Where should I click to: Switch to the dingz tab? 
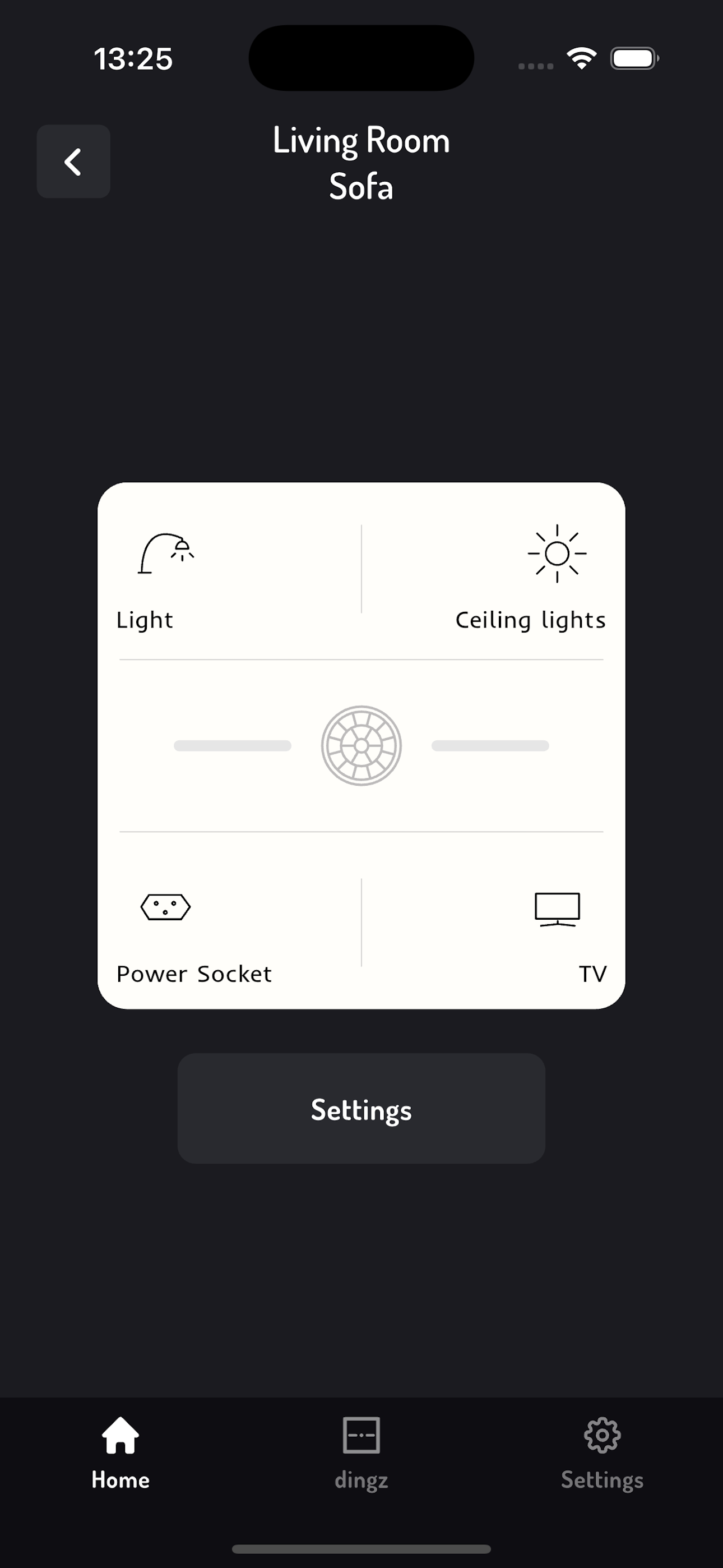point(361,1452)
